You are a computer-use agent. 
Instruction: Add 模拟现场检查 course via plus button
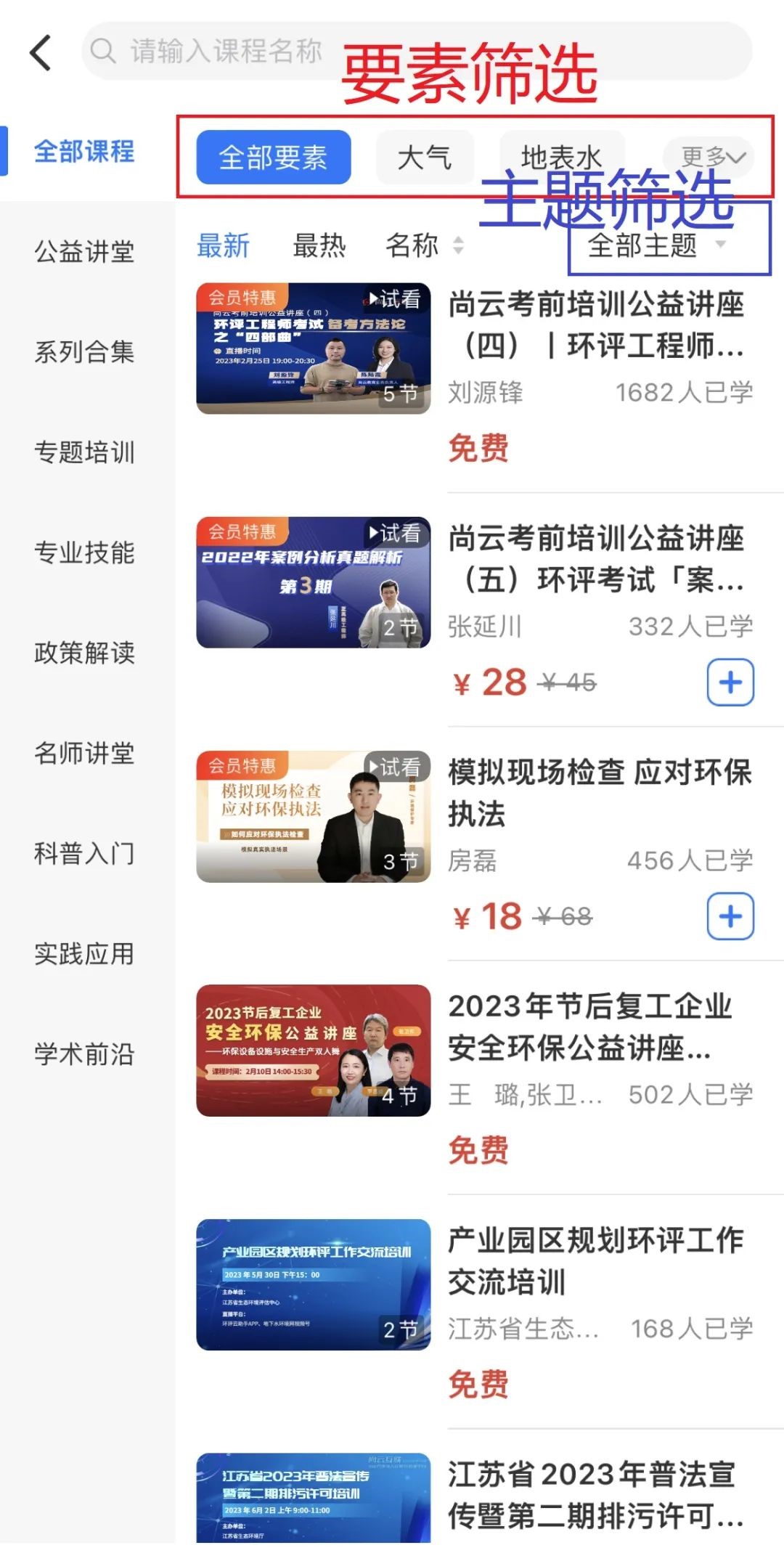tap(730, 916)
